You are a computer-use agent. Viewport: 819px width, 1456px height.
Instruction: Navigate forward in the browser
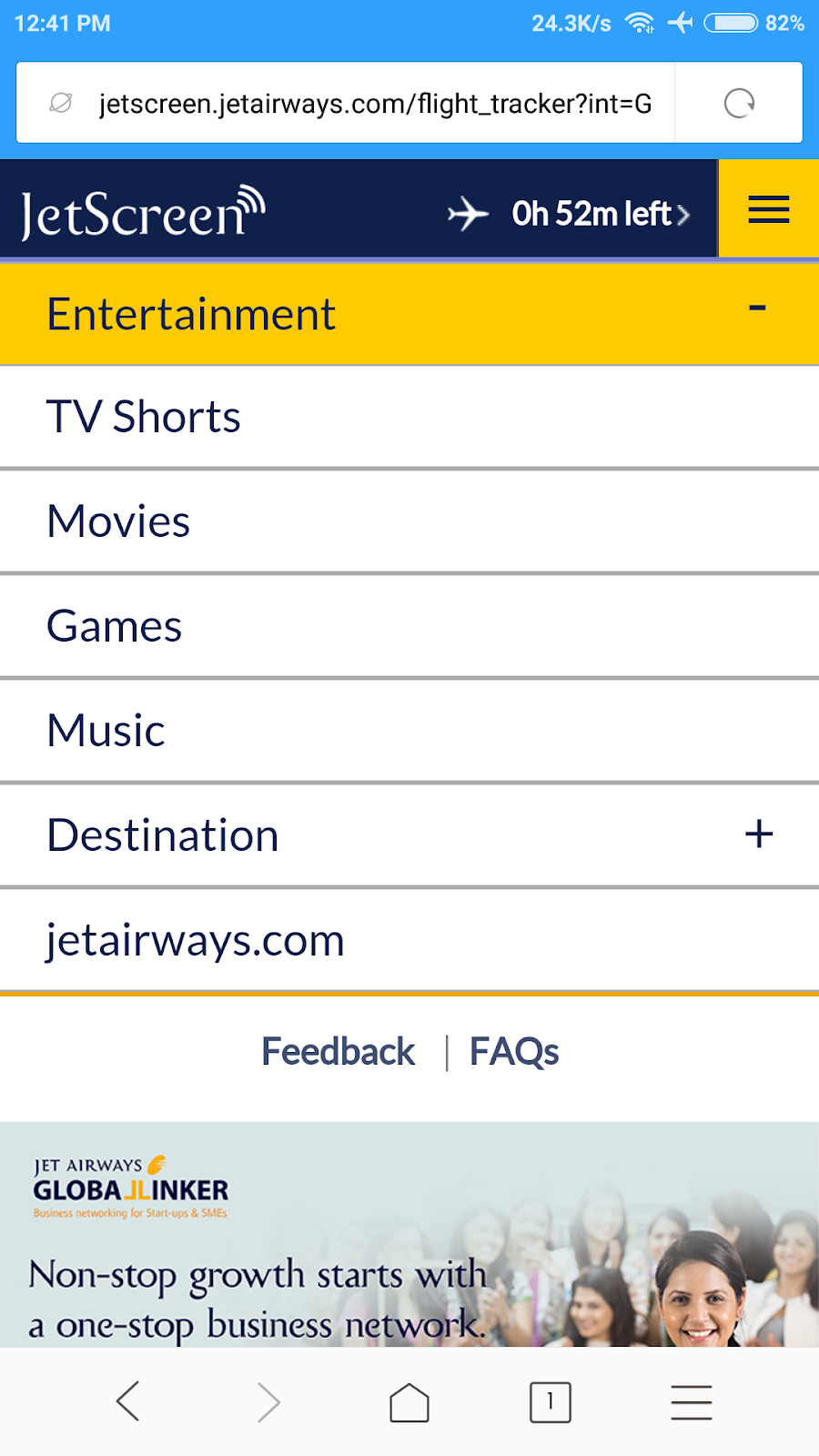[268, 1401]
